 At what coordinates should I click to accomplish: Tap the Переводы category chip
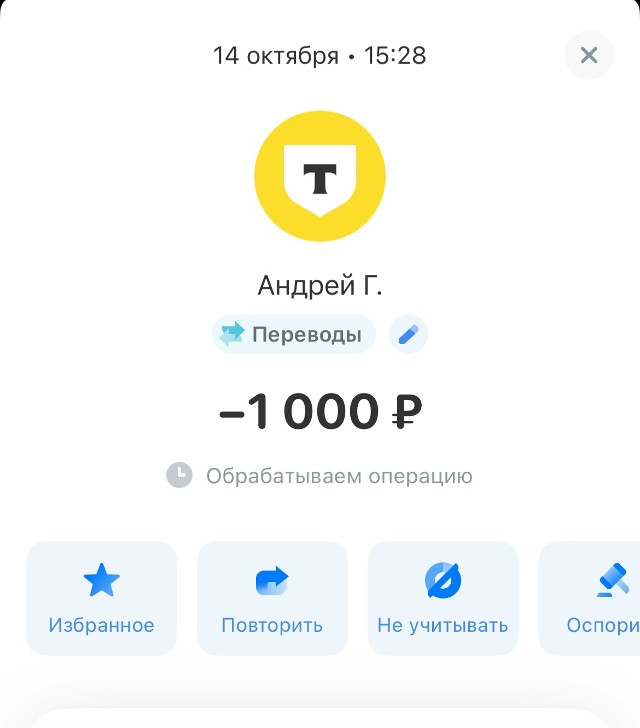(x=293, y=335)
